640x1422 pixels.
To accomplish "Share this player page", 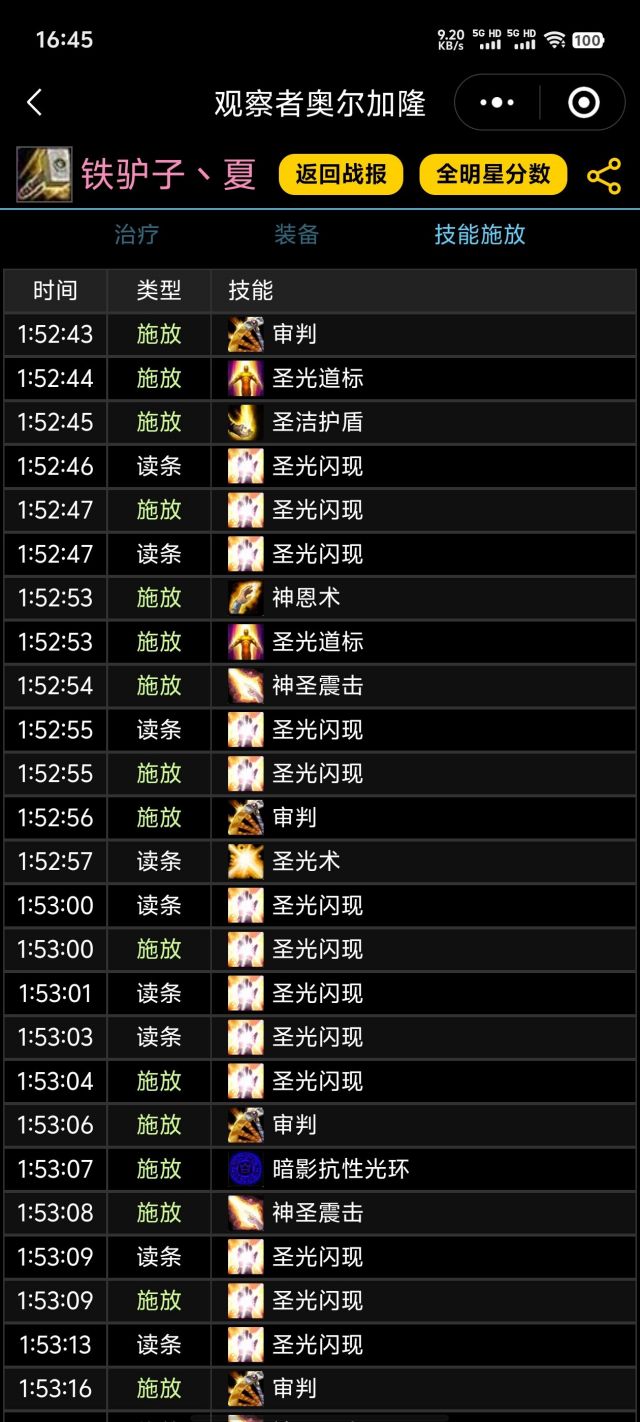I will click(x=604, y=176).
